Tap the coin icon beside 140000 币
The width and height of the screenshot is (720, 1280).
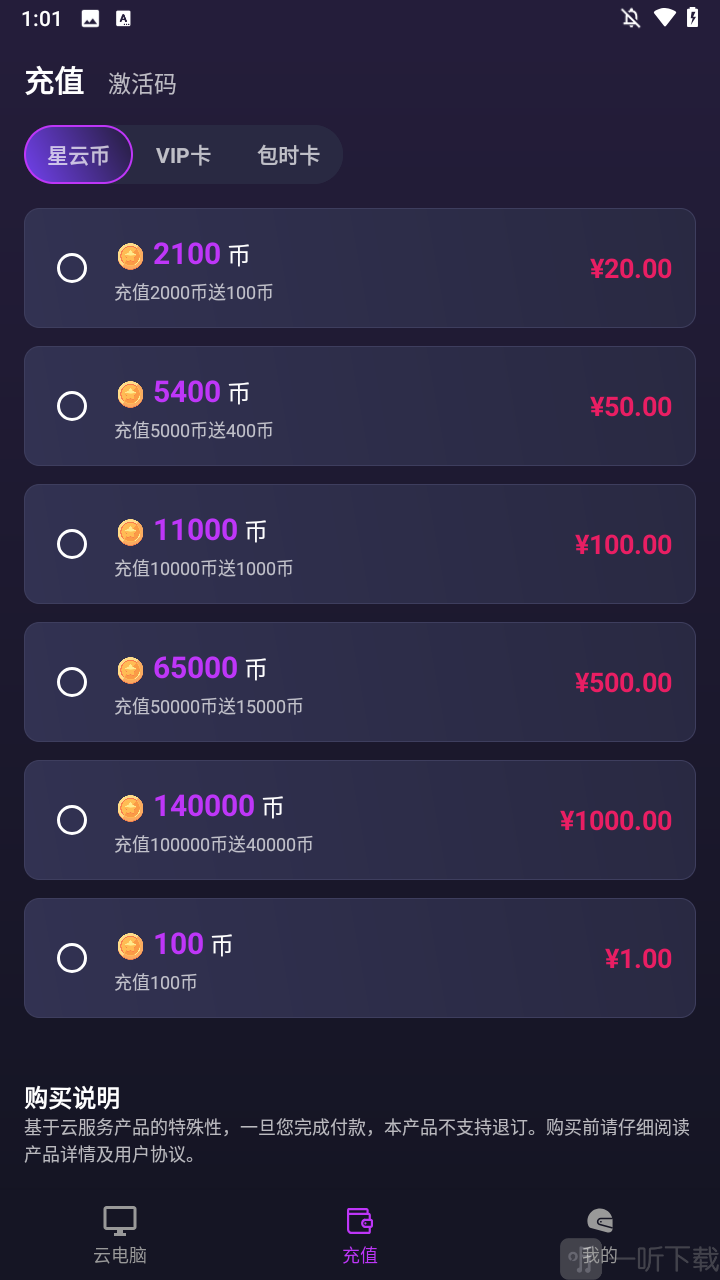pyautogui.click(x=130, y=807)
